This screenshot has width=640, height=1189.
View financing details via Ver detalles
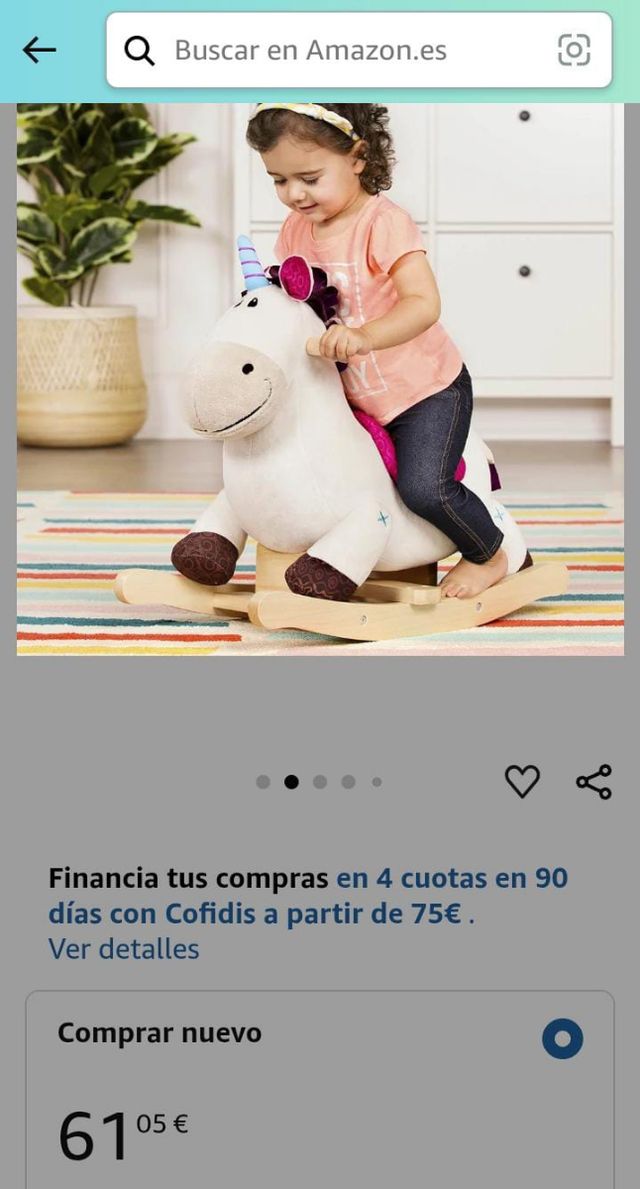[x=124, y=949]
